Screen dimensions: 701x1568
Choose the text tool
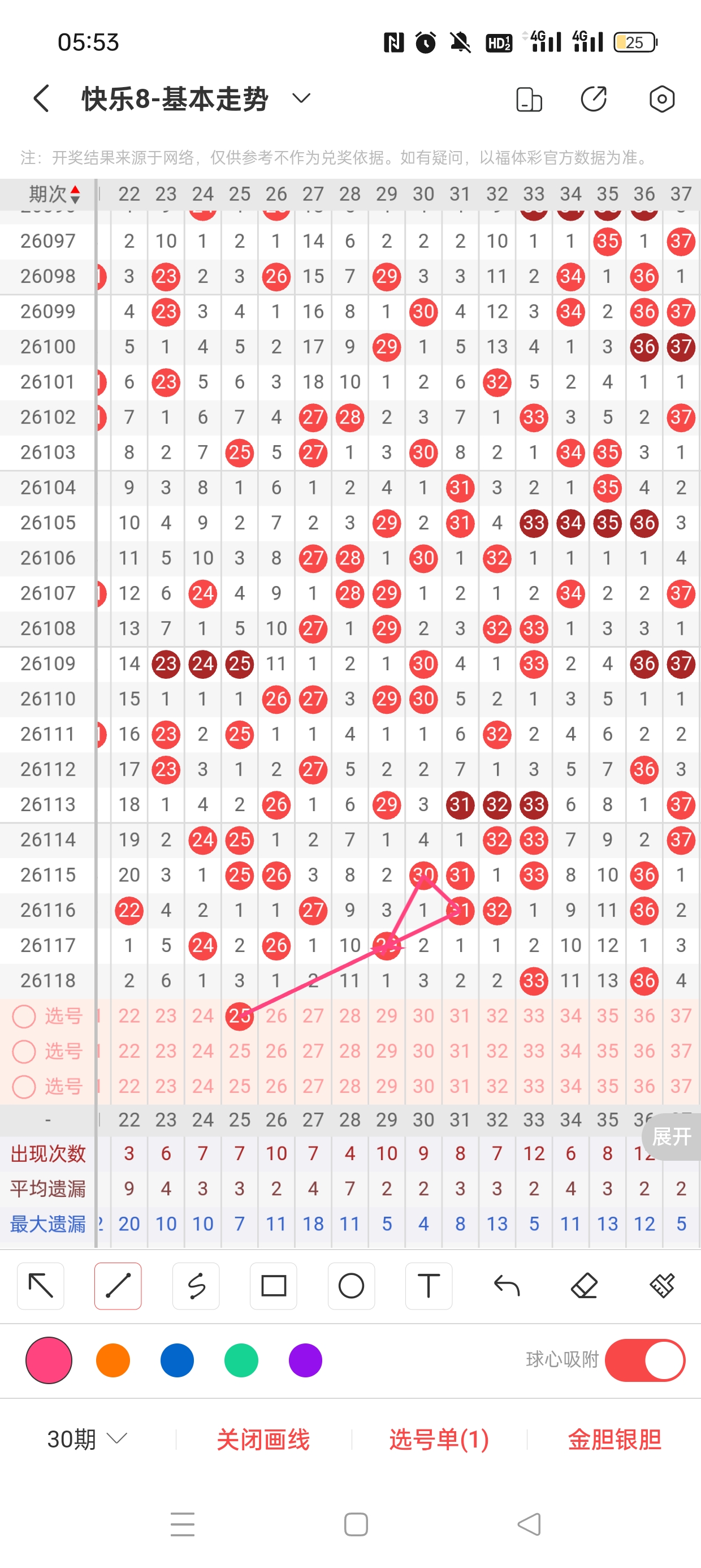pyautogui.click(x=429, y=1286)
